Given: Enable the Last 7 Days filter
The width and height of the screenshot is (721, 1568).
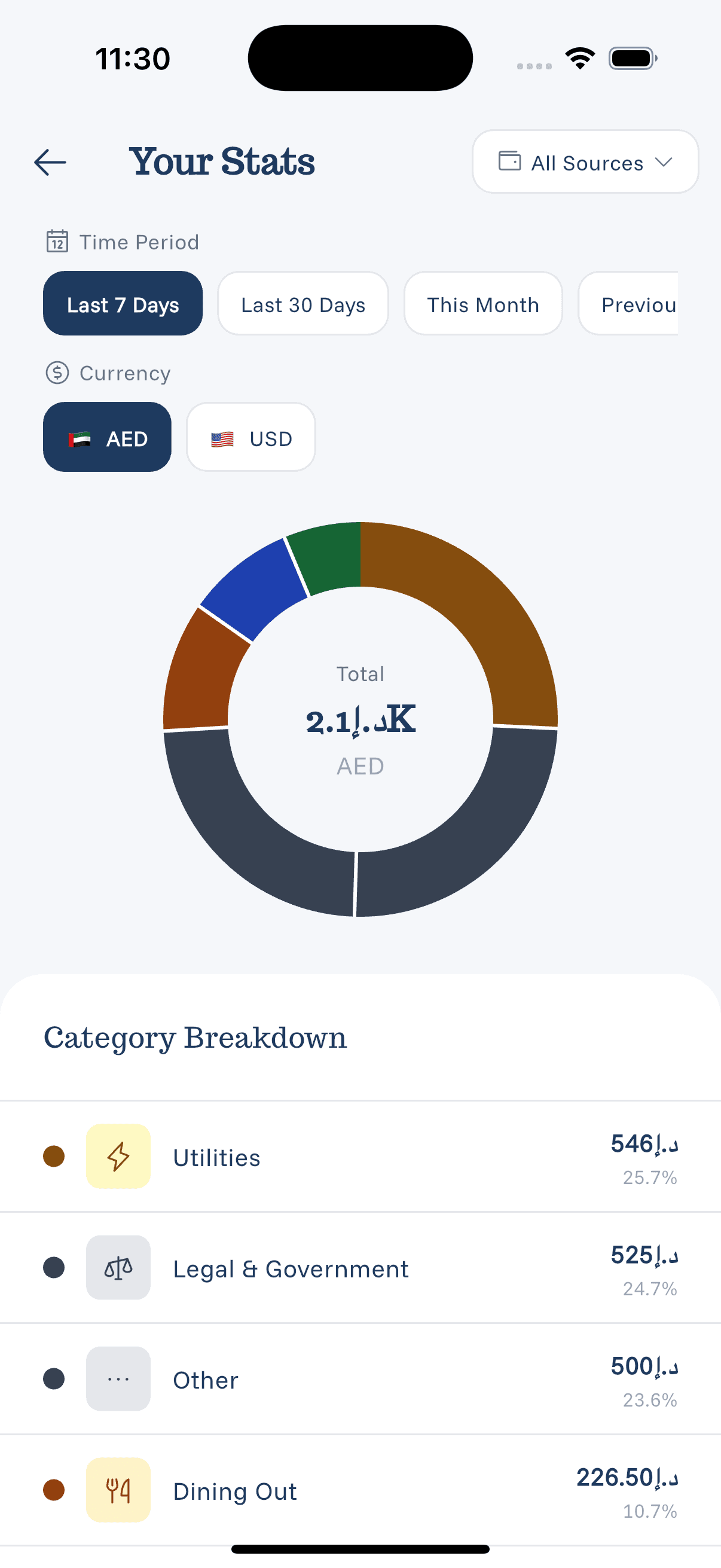Looking at the screenshot, I should point(123,304).
